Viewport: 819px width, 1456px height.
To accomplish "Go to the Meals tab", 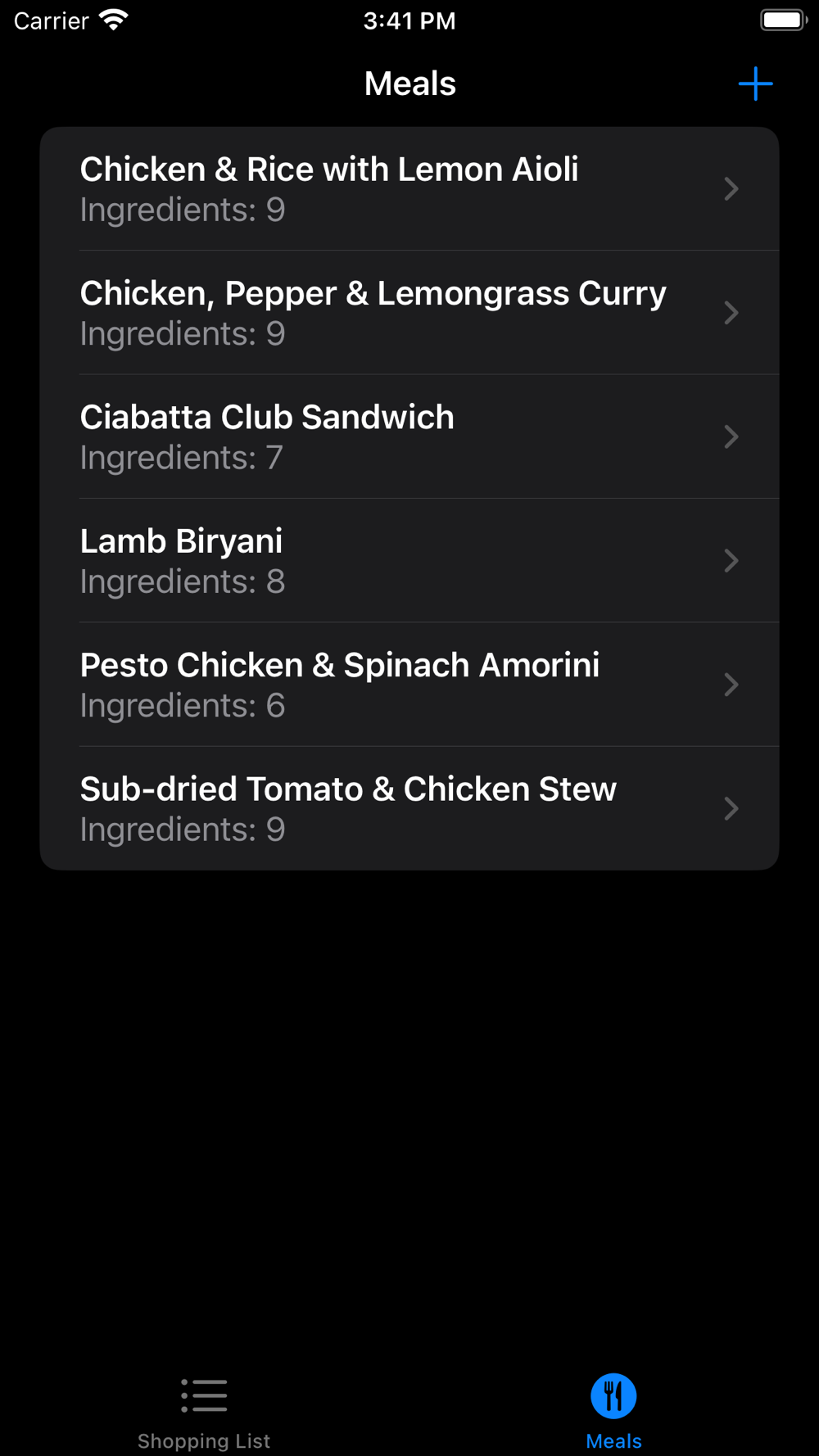I will 613,1412.
